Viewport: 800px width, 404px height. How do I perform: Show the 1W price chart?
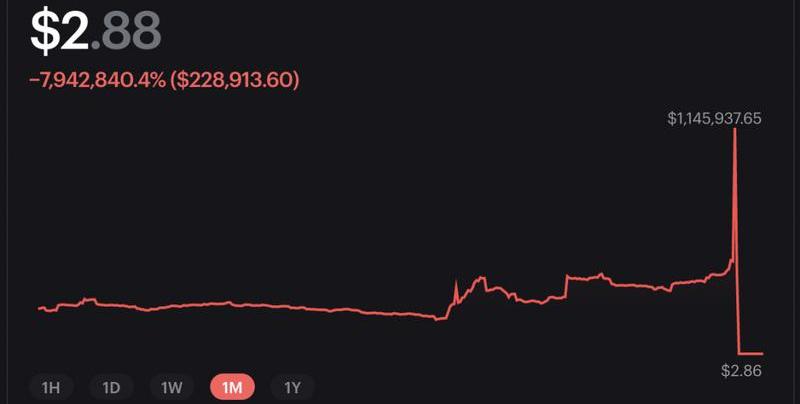point(171,387)
